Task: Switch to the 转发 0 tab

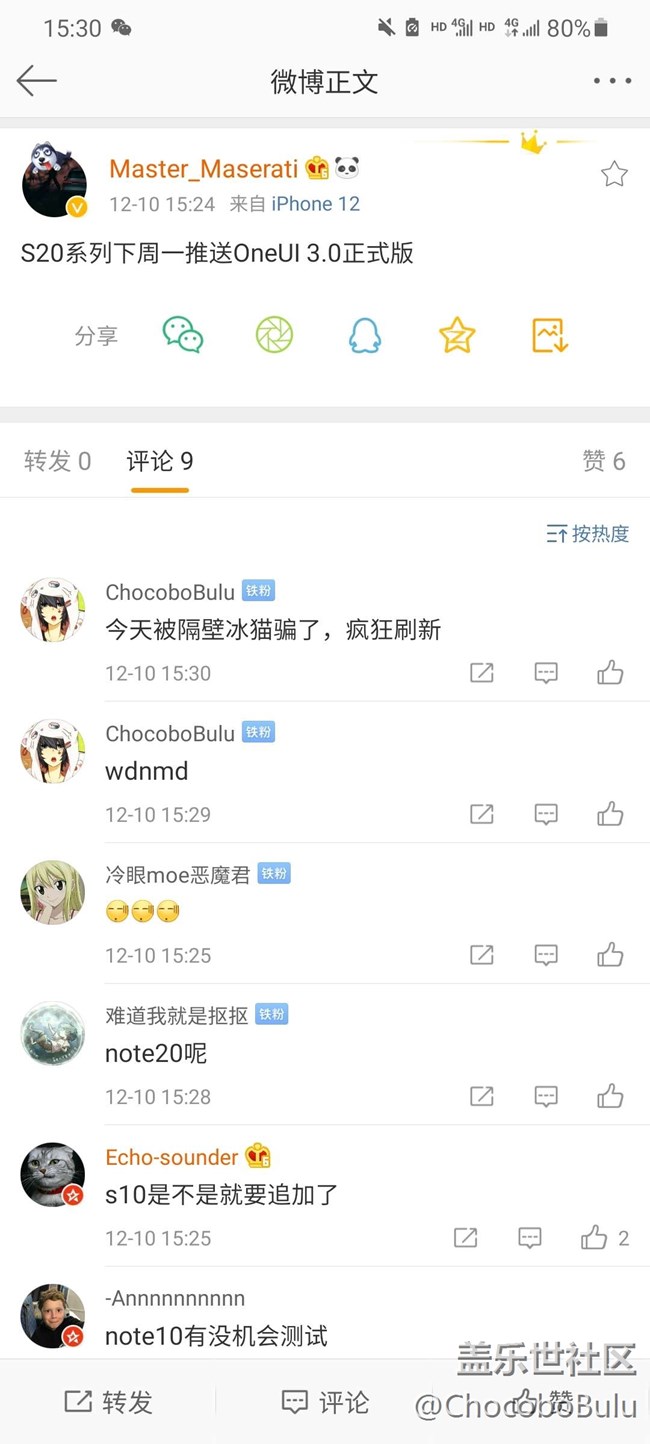Action: pyautogui.click(x=57, y=461)
